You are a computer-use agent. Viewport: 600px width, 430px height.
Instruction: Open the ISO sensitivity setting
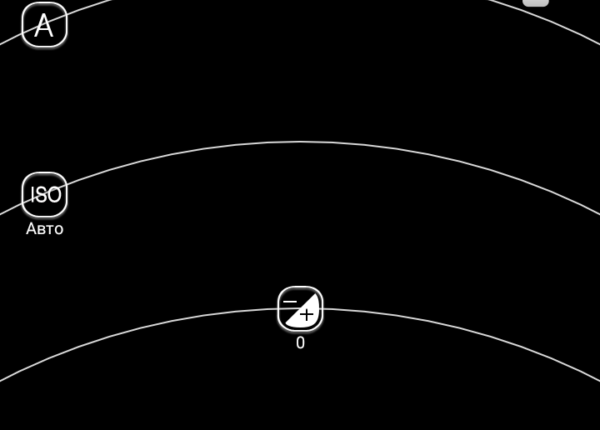tap(45, 195)
